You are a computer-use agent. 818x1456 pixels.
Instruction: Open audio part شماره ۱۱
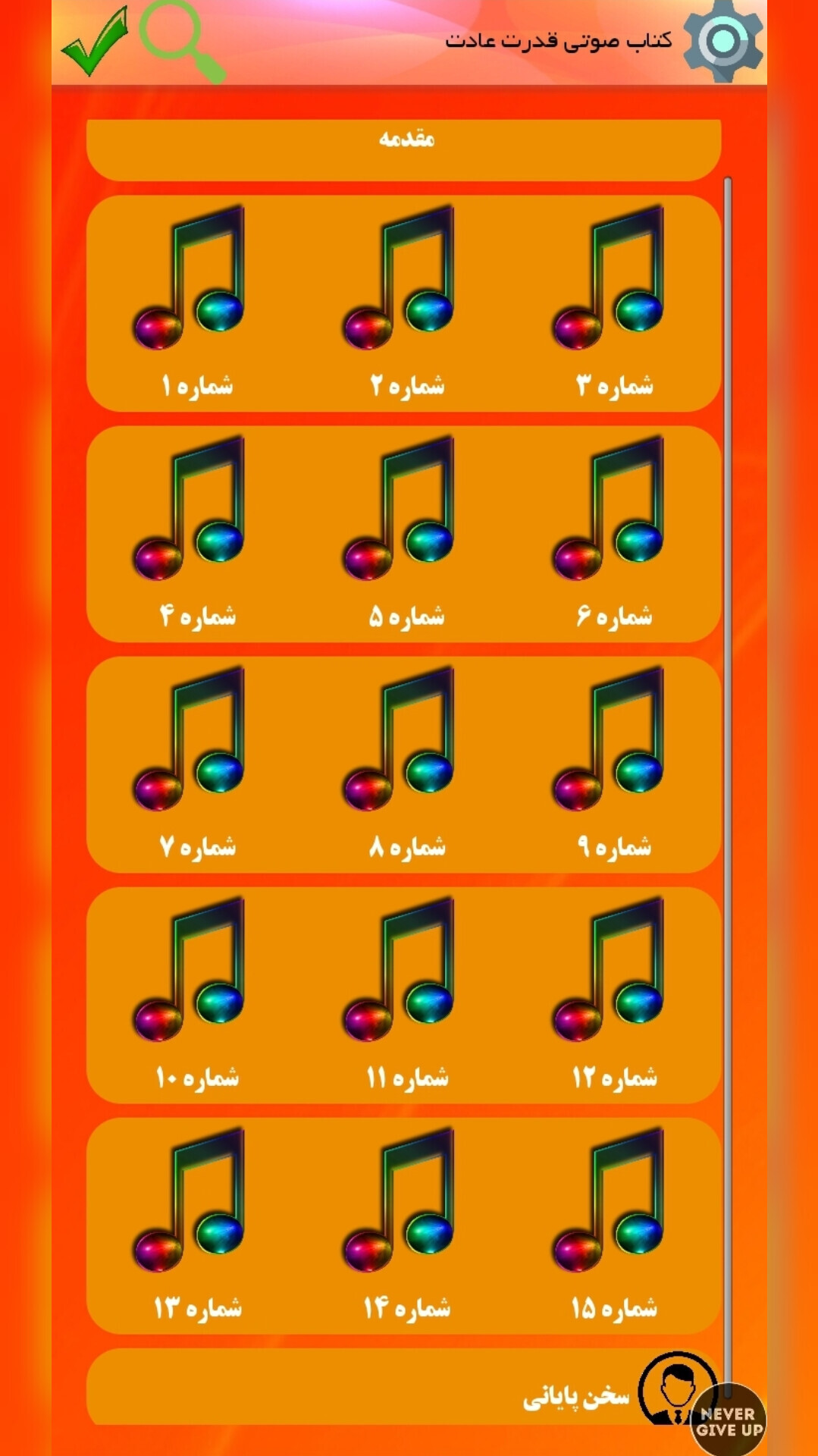(x=404, y=995)
